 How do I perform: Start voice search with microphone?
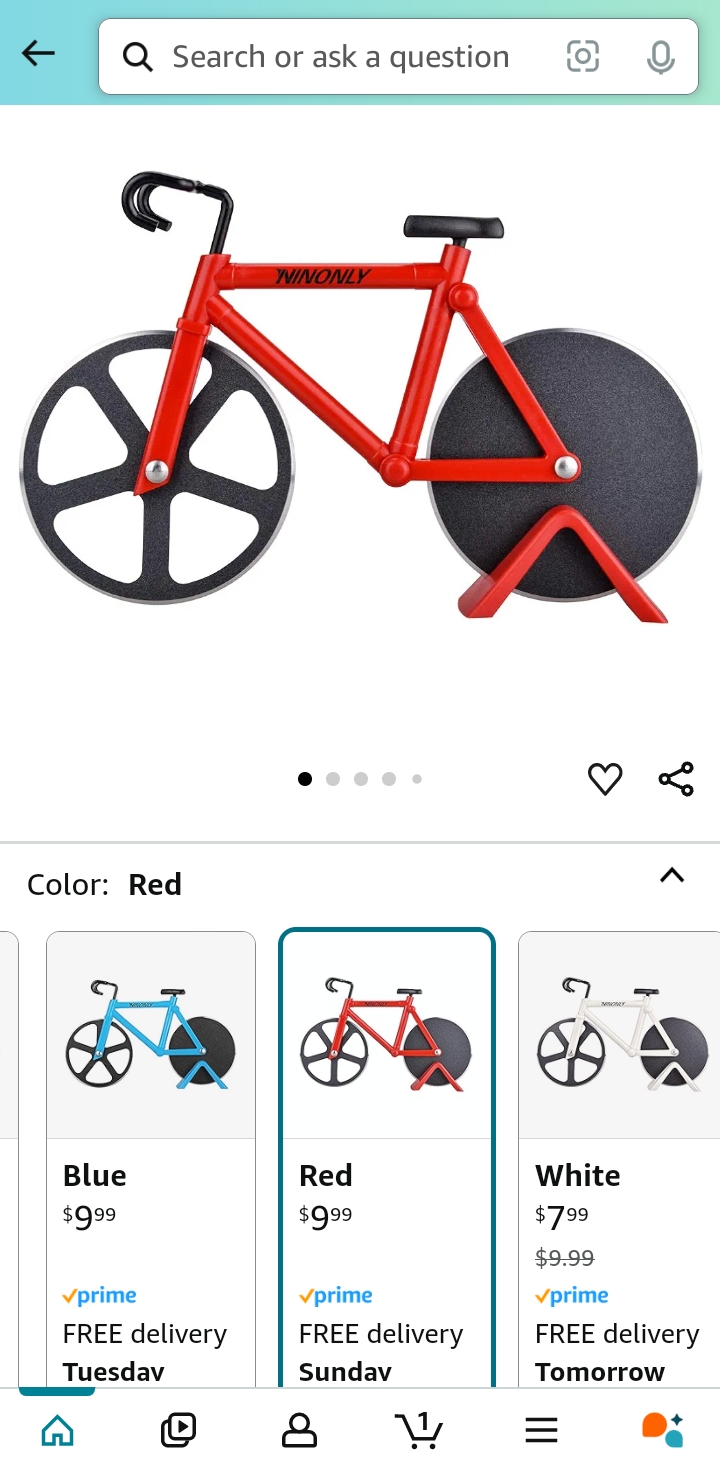pos(660,57)
